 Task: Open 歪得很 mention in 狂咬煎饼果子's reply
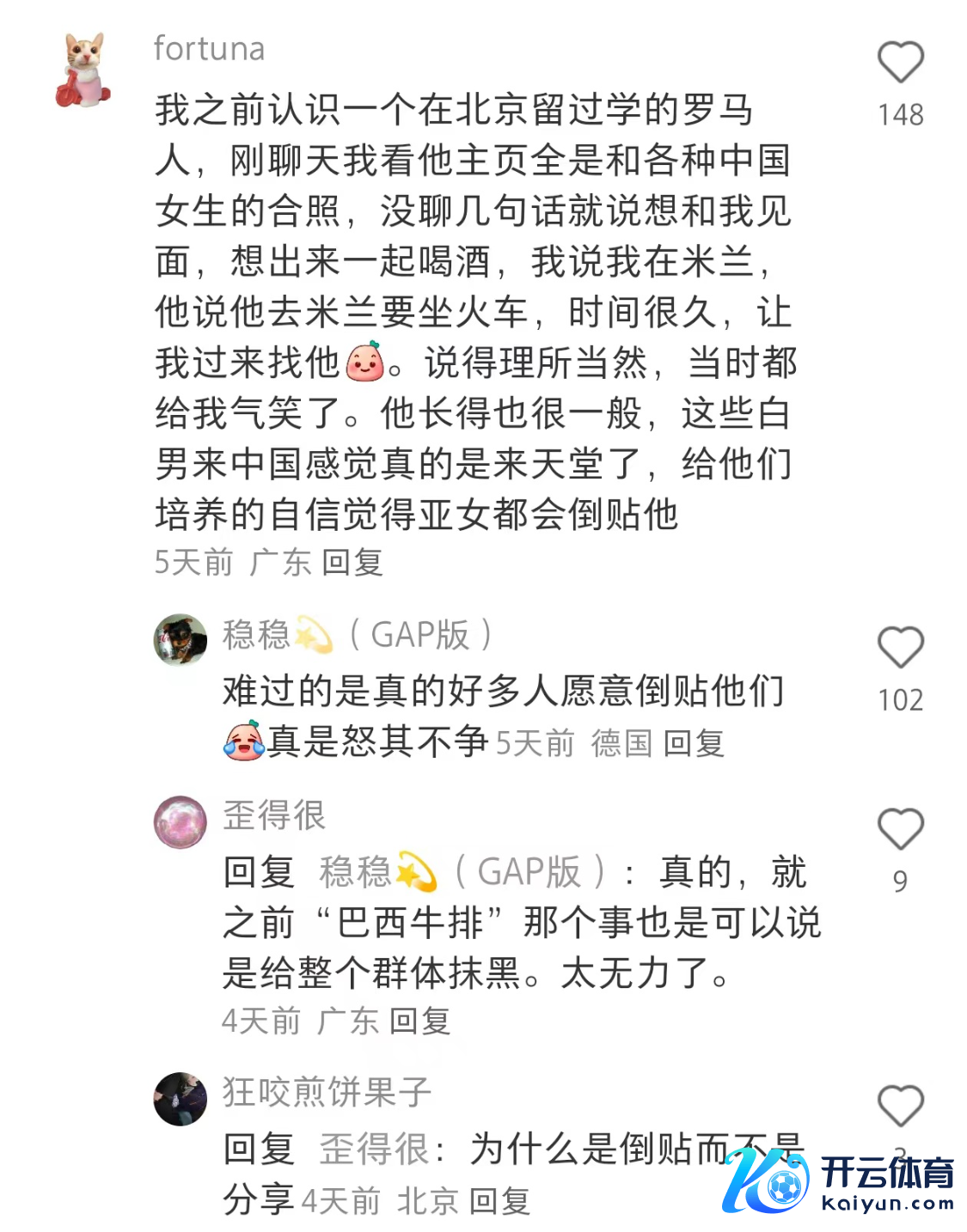point(374,1150)
